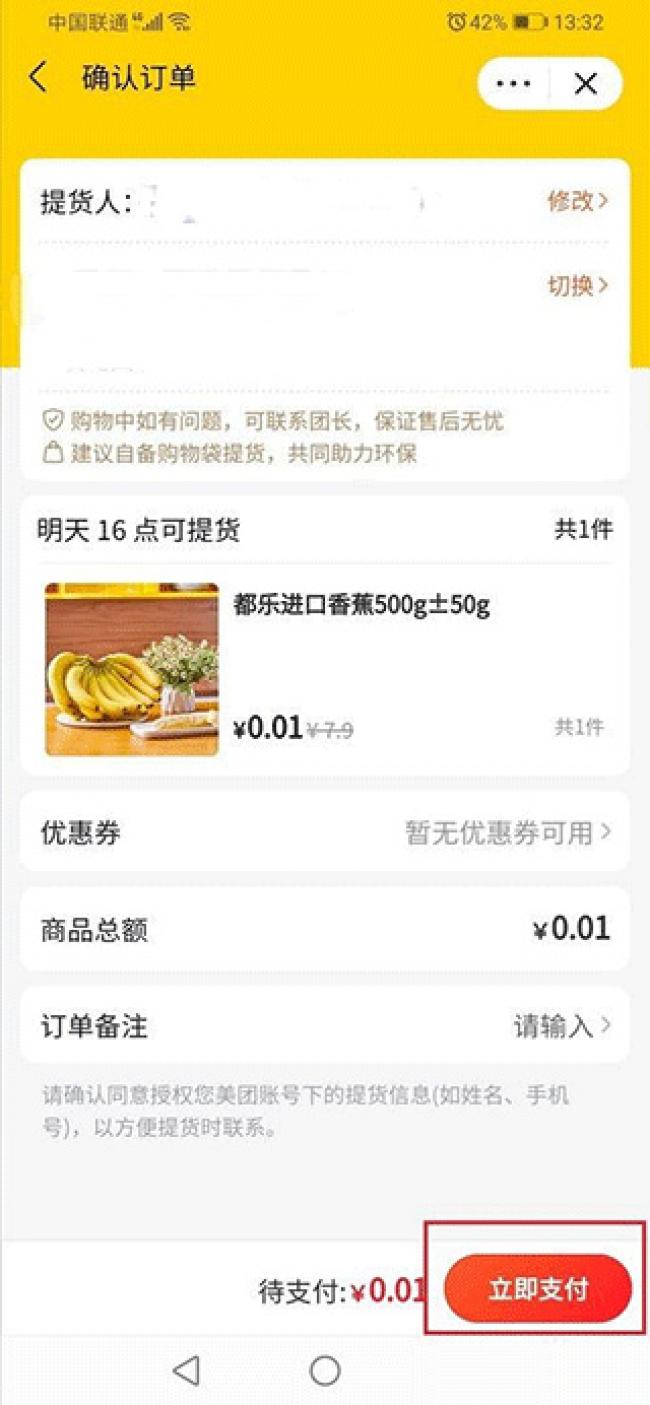Close the mini program
The height and width of the screenshot is (1405, 650).
(x=586, y=83)
